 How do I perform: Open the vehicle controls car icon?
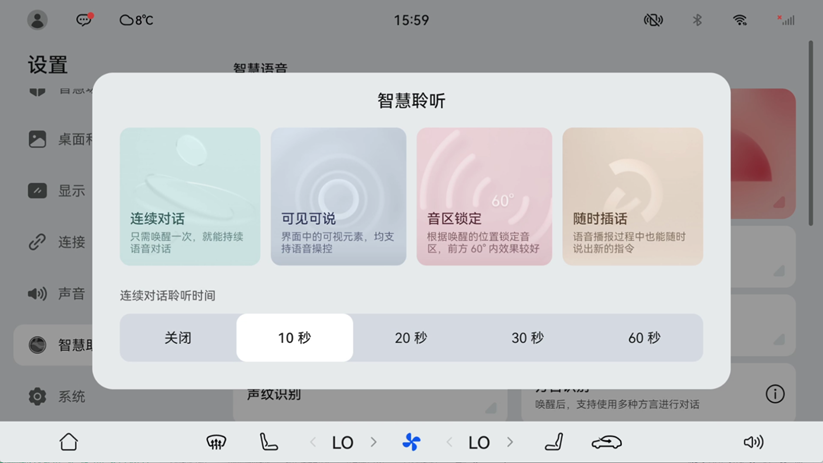pos(606,442)
